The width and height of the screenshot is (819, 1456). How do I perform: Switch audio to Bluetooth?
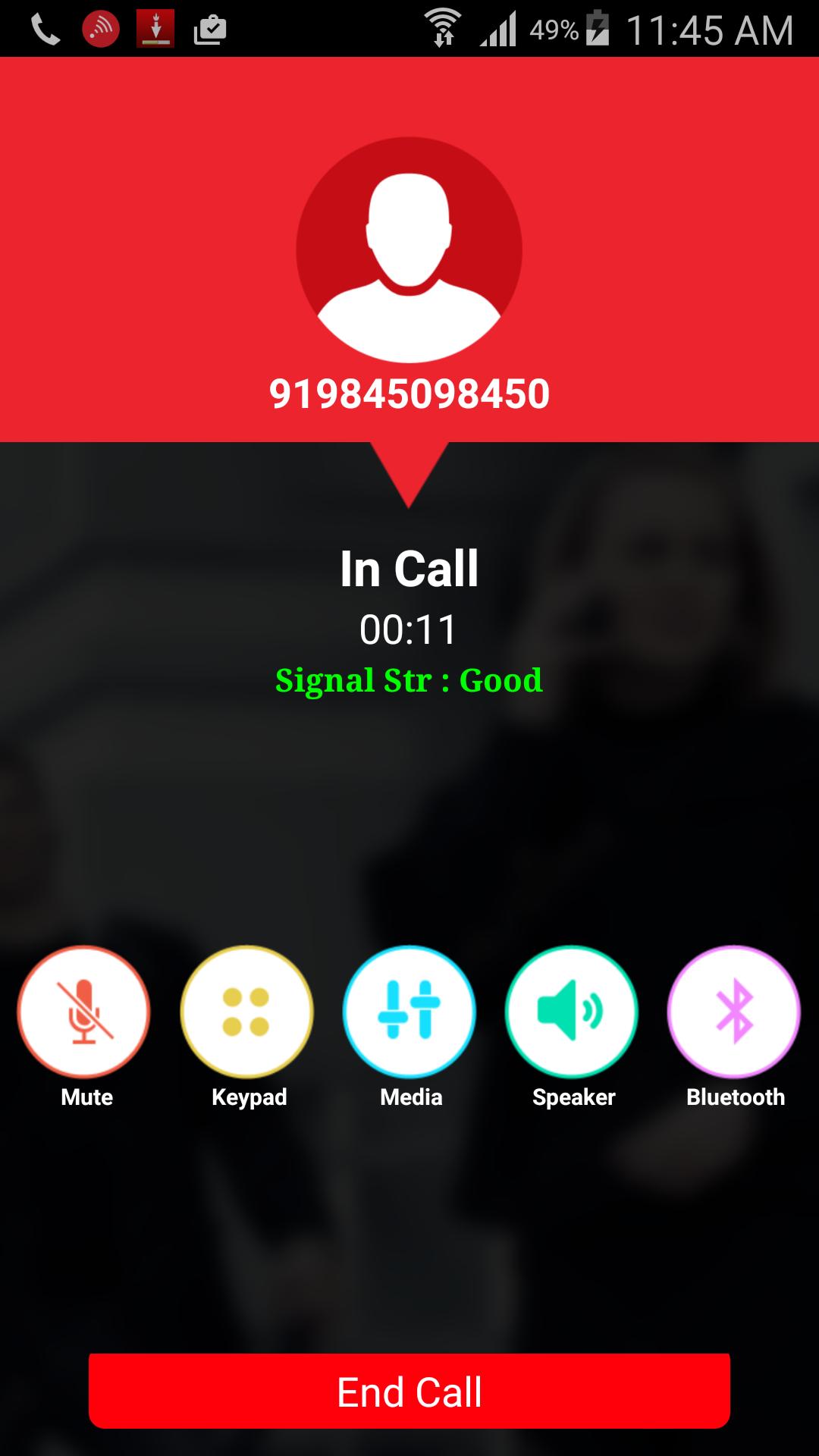[733, 1012]
